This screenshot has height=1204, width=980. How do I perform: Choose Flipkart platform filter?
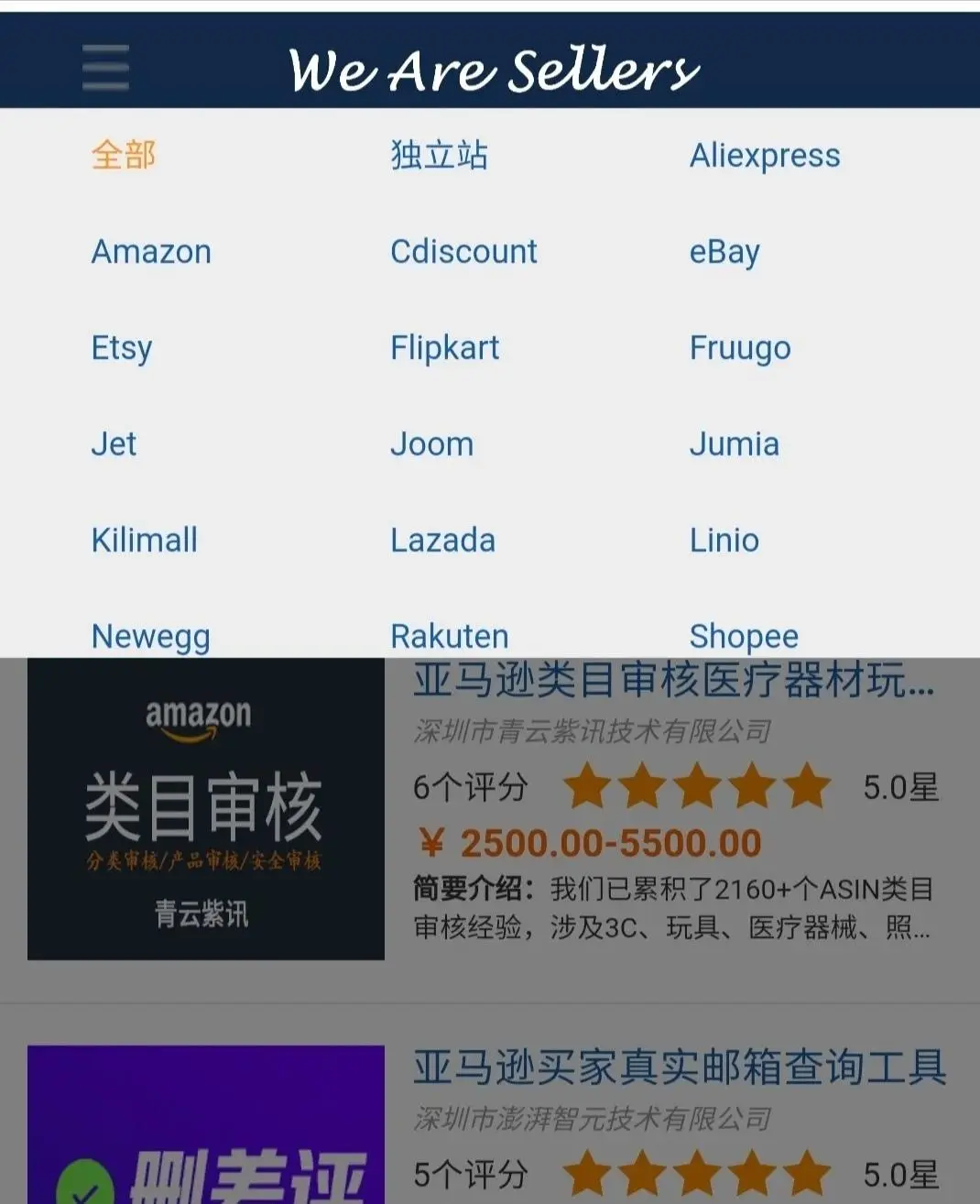point(444,348)
